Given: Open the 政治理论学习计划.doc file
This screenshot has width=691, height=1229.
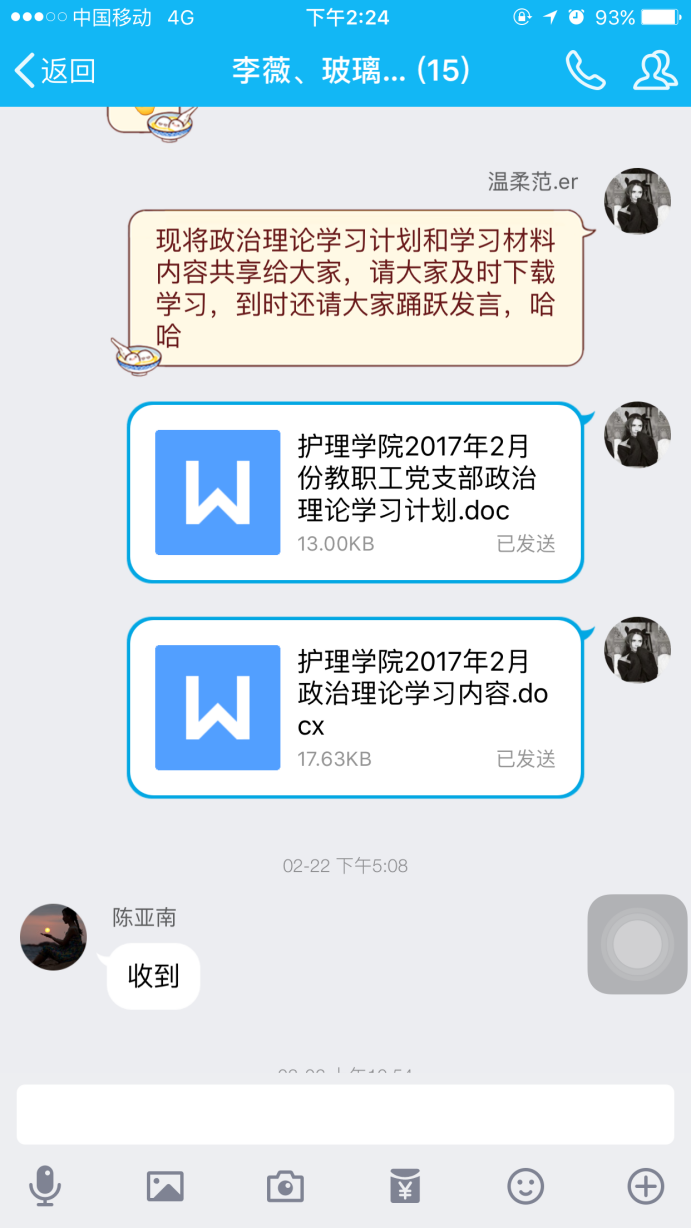Looking at the screenshot, I should (355, 492).
